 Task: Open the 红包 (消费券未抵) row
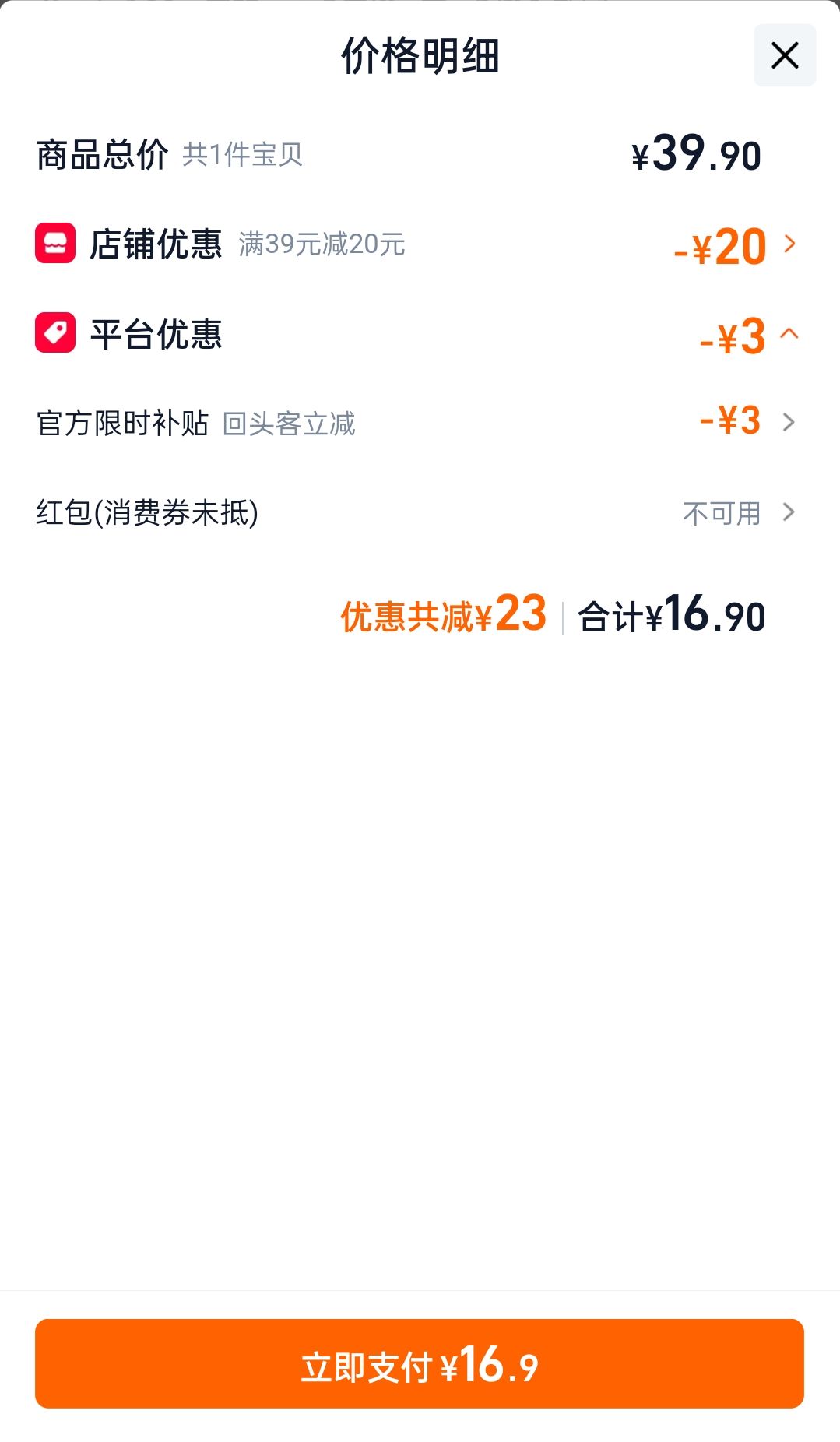pyautogui.click(x=420, y=513)
